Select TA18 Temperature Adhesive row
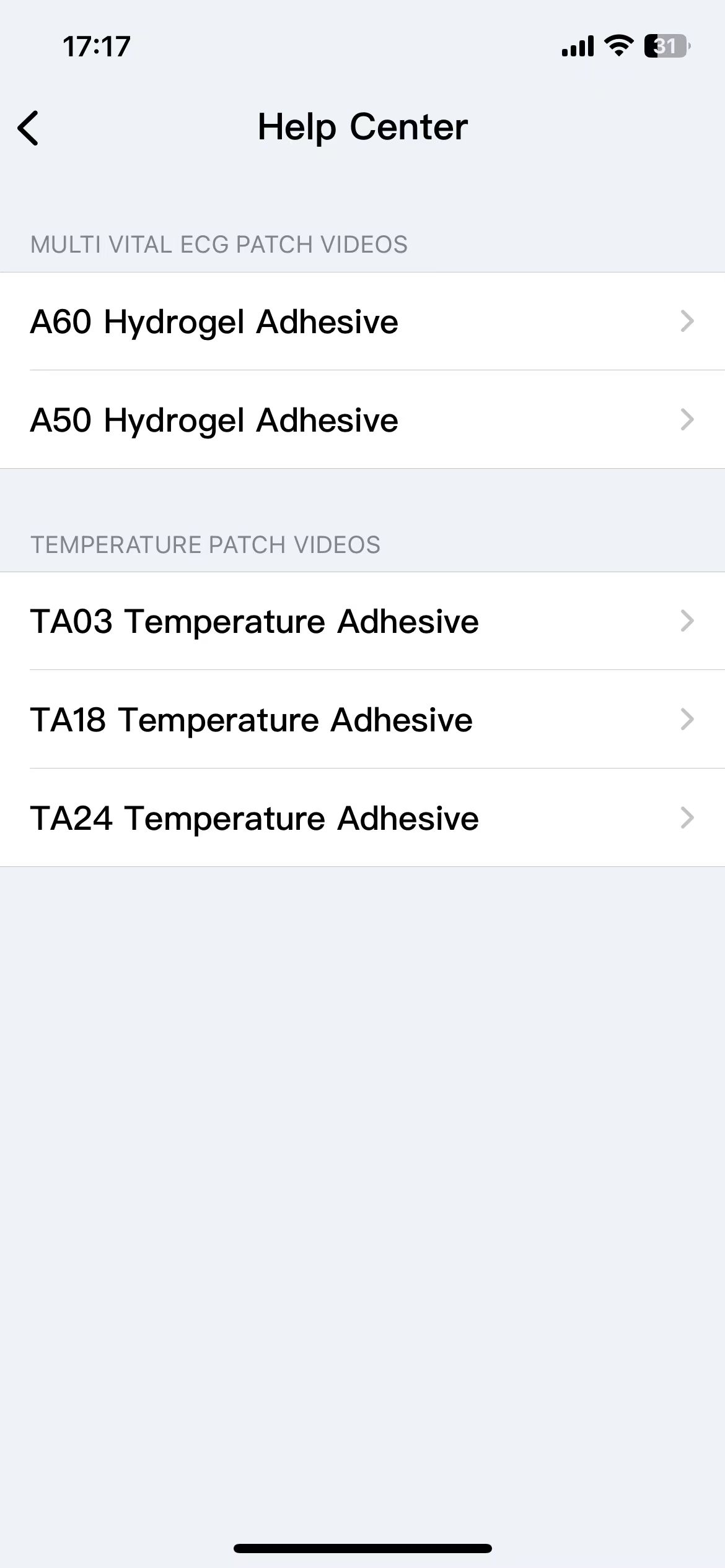 362,720
